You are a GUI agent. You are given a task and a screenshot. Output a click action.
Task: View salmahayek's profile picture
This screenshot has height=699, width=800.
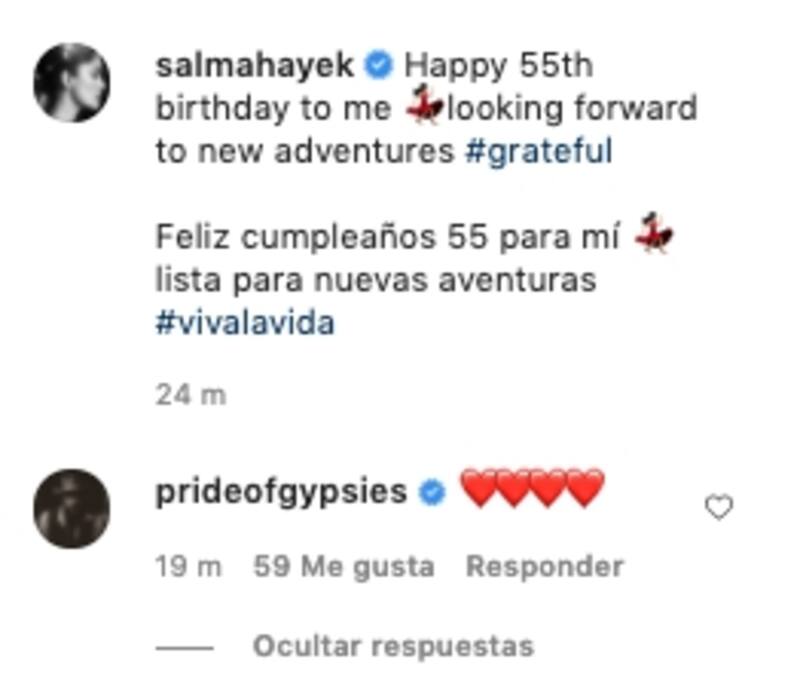[72, 82]
